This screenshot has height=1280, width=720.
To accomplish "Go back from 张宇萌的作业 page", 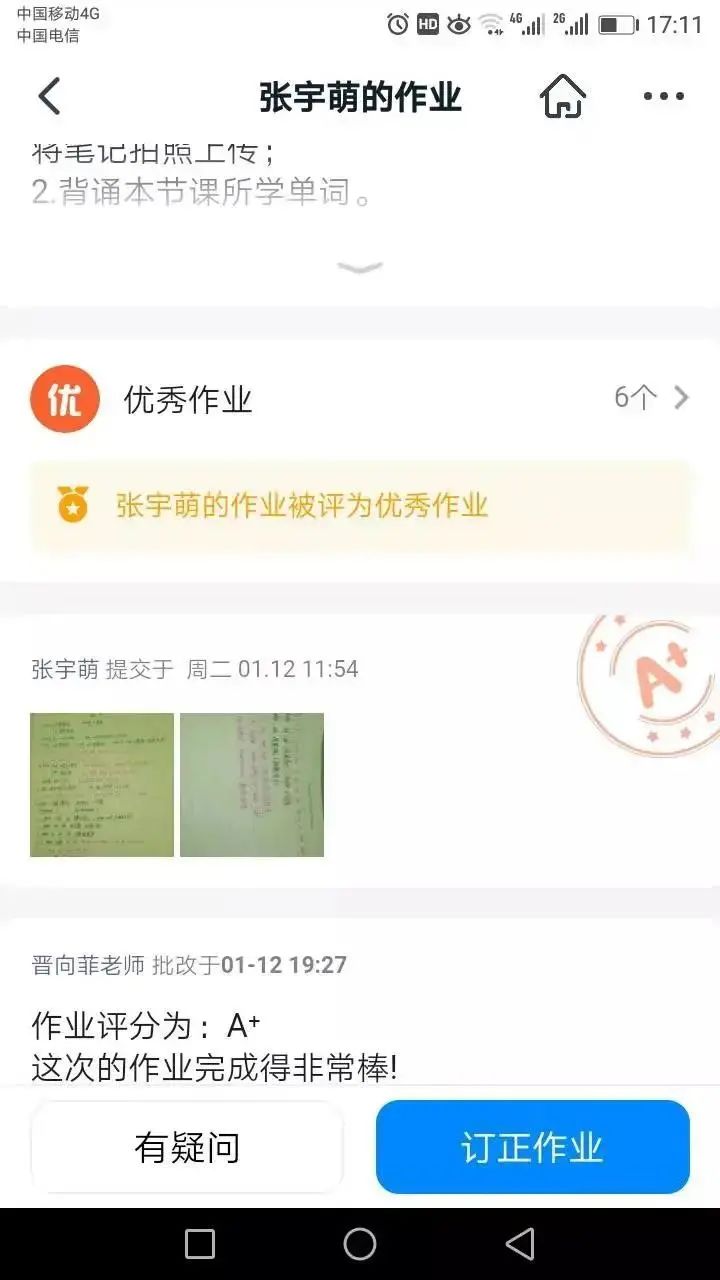I will click(50, 97).
